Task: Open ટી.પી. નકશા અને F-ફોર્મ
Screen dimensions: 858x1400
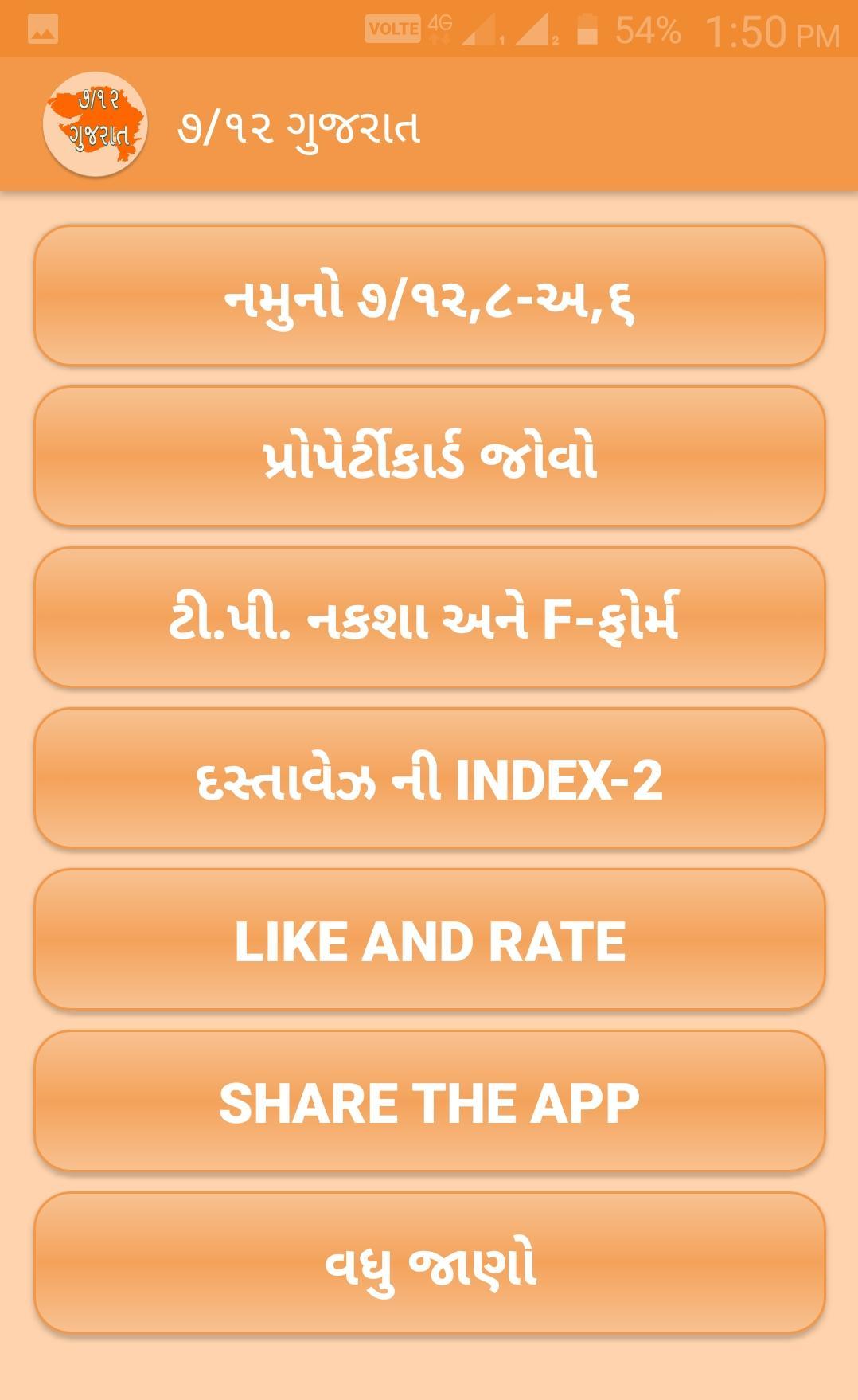Action: (x=429, y=618)
